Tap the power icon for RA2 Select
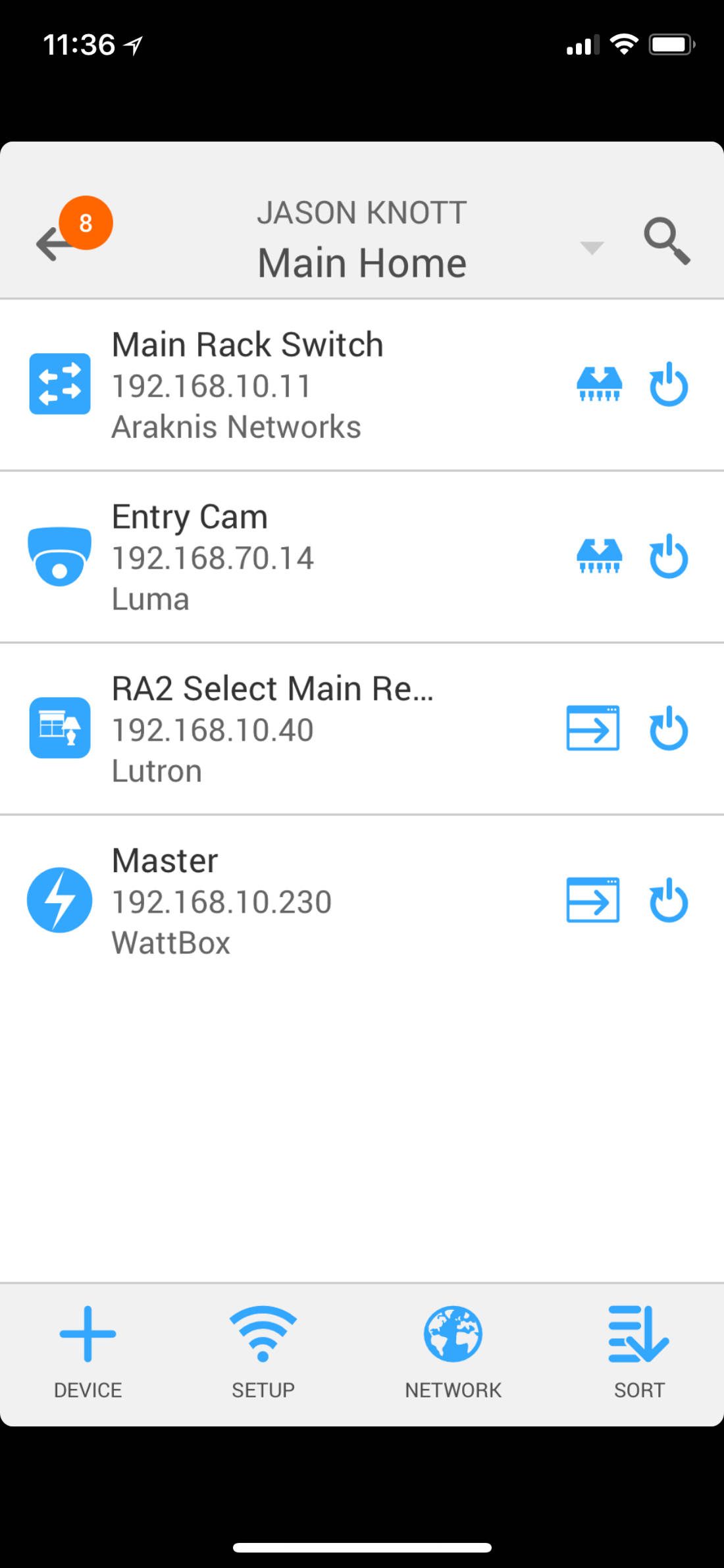The image size is (724, 1568). (669, 727)
